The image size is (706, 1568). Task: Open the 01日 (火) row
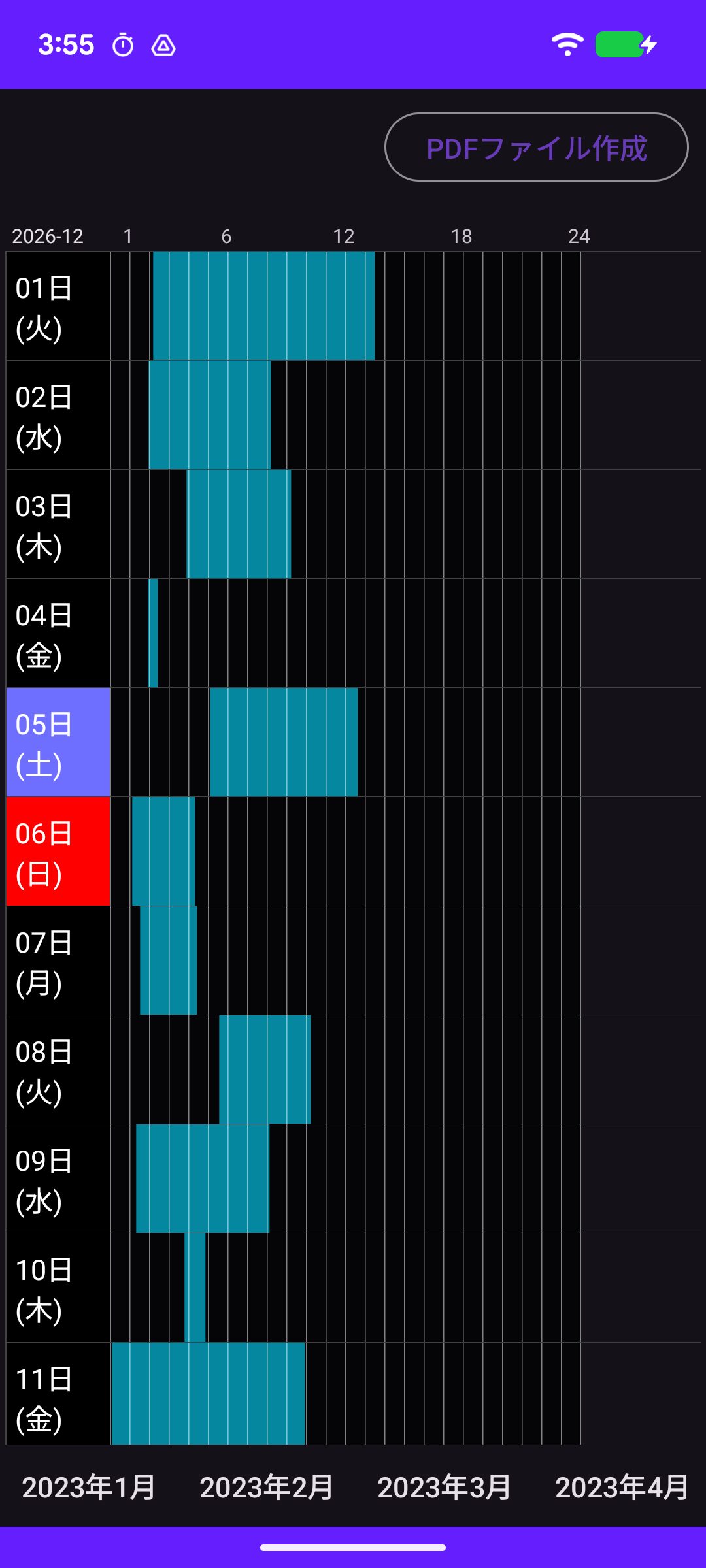tap(58, 306)
